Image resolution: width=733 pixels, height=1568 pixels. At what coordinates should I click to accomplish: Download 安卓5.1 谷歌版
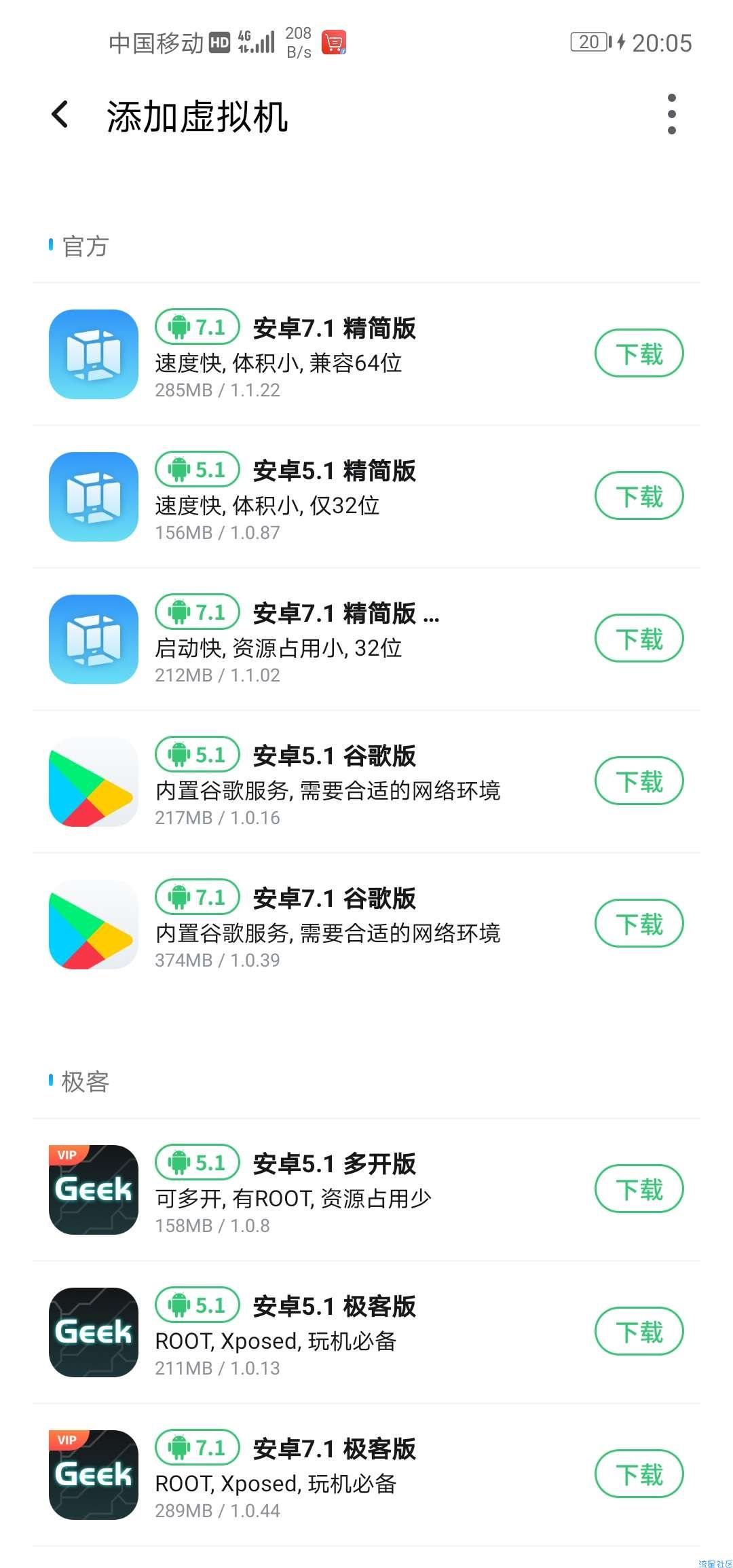(639, 781)
